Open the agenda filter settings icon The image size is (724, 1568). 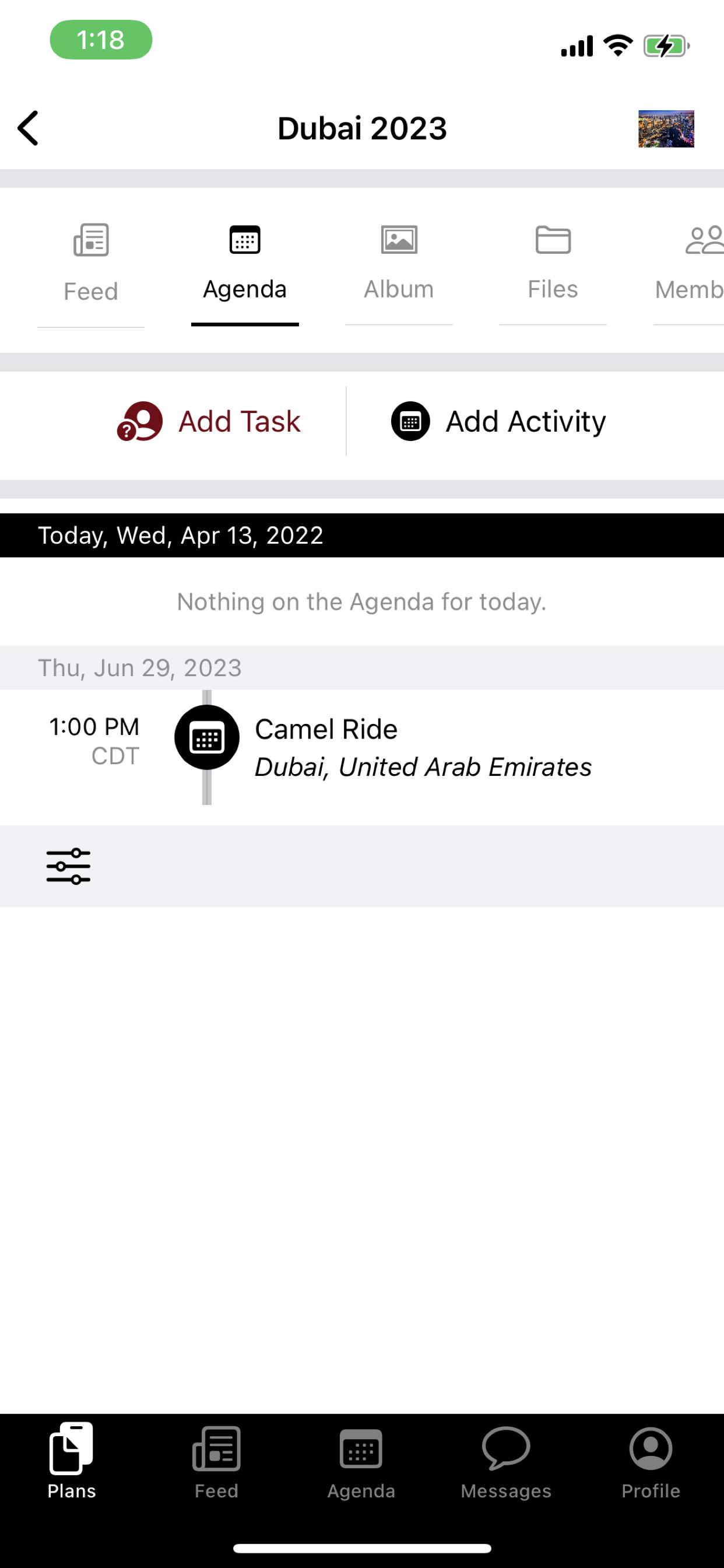(68, 866)
